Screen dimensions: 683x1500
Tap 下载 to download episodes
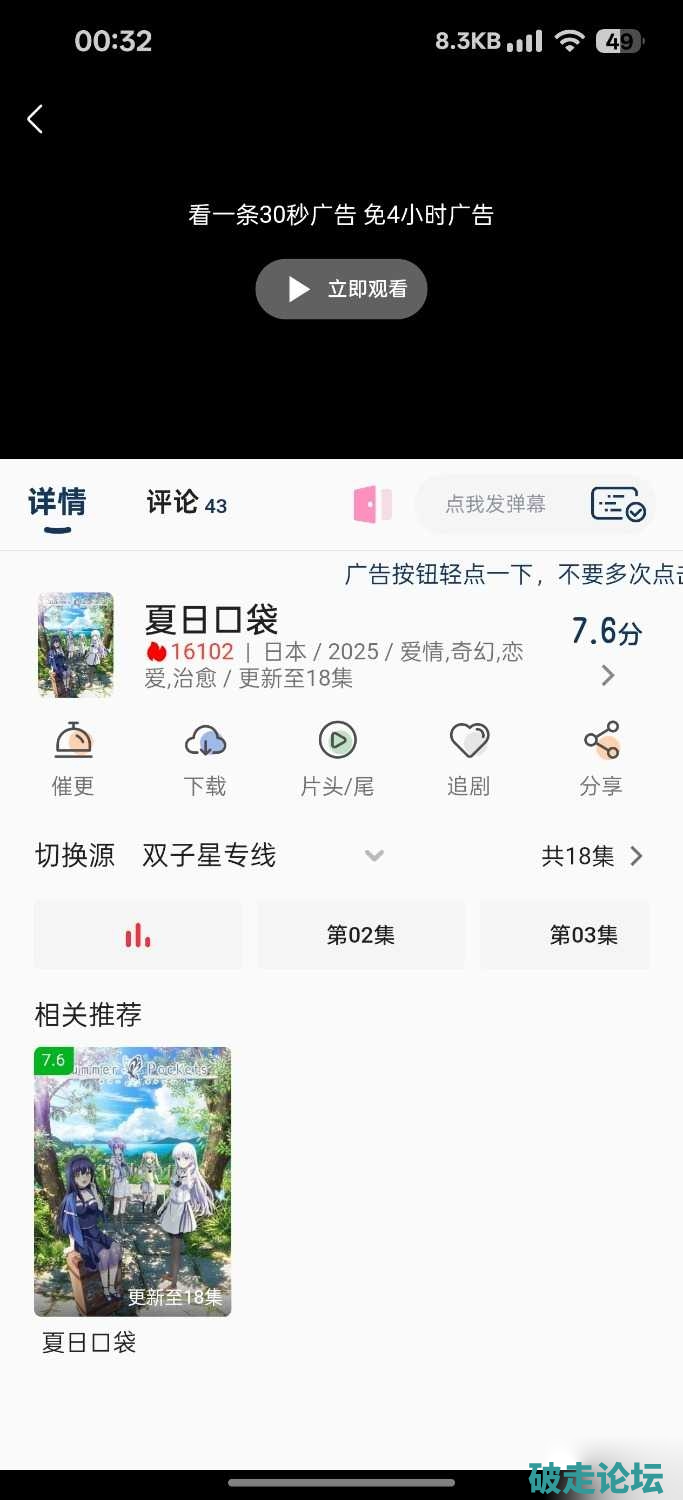pyautogui.click(x=205, y=759)
